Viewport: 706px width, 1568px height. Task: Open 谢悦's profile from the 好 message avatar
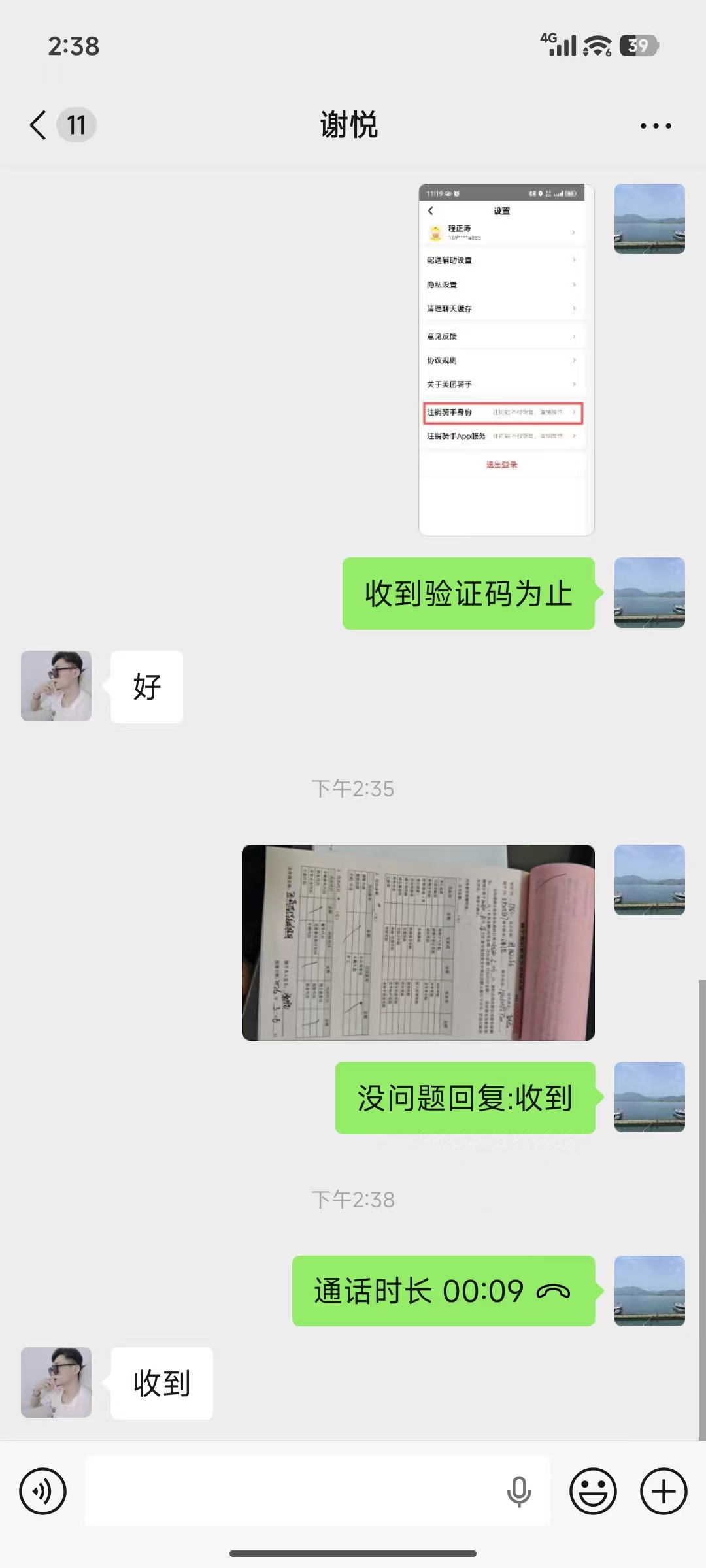click(x=56, y=686)
